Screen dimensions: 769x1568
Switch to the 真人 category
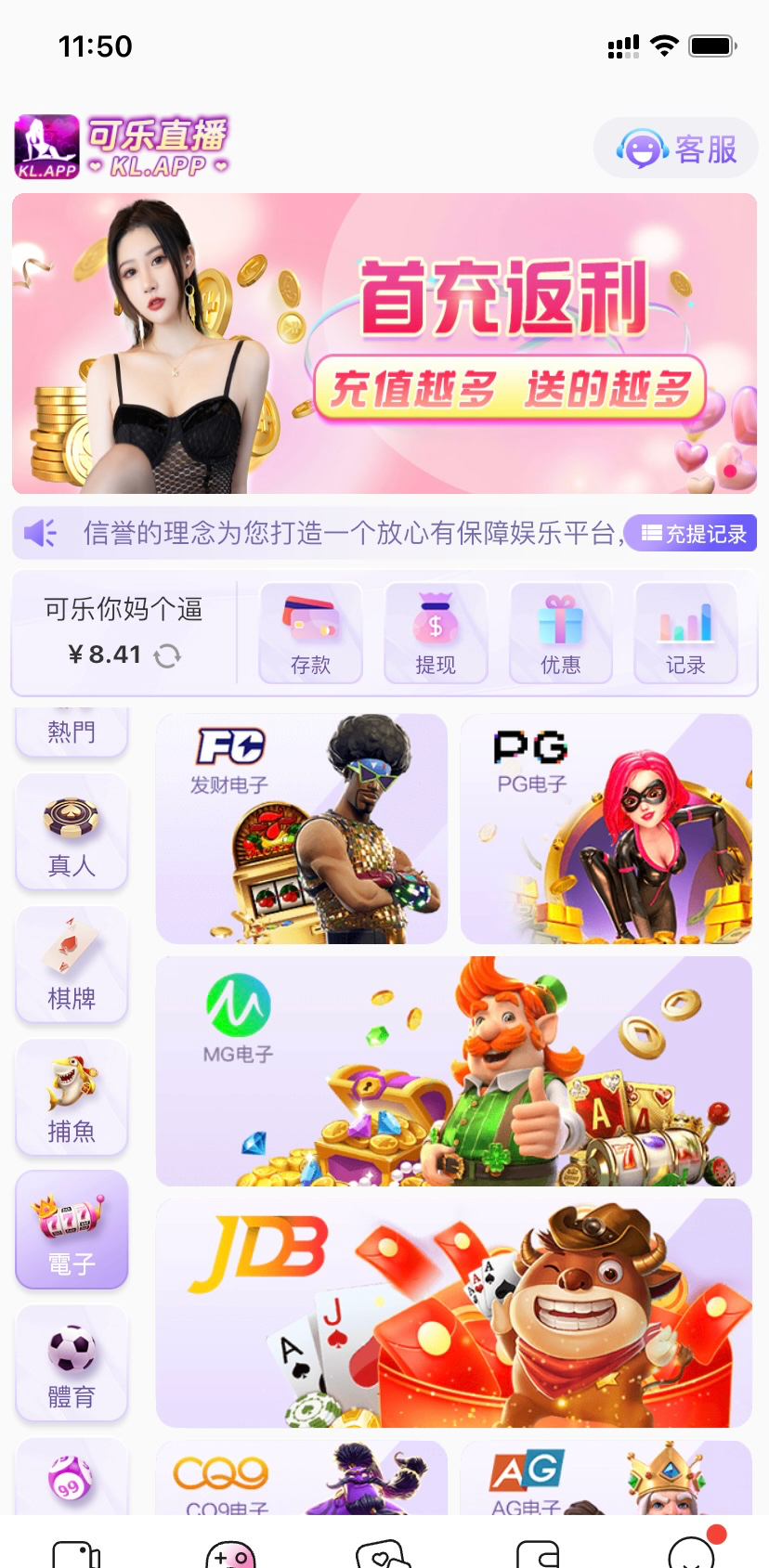click(72, 832)
